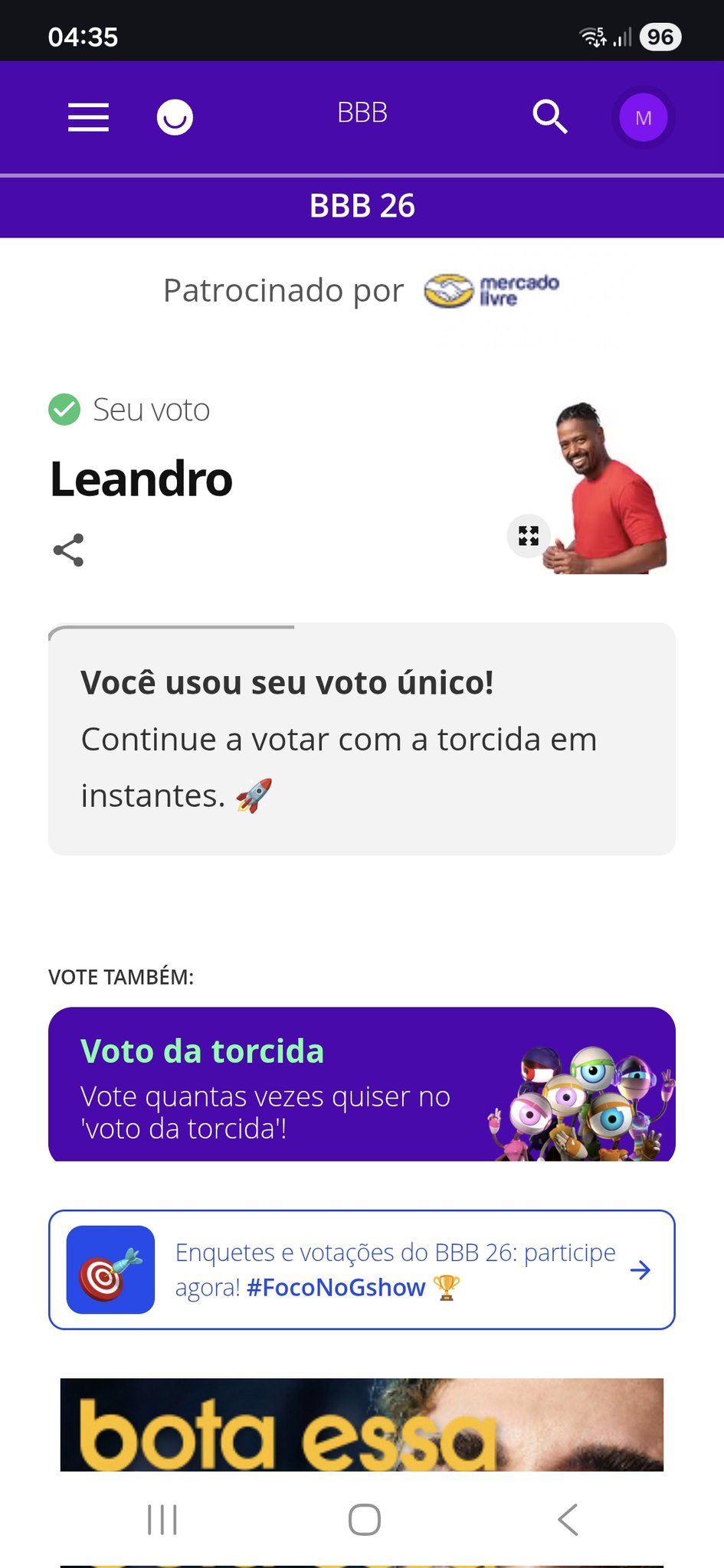The width and height of the screenshot is (724, 1568).
Task: Share your vote for Leandro
Action: [68, 550]
